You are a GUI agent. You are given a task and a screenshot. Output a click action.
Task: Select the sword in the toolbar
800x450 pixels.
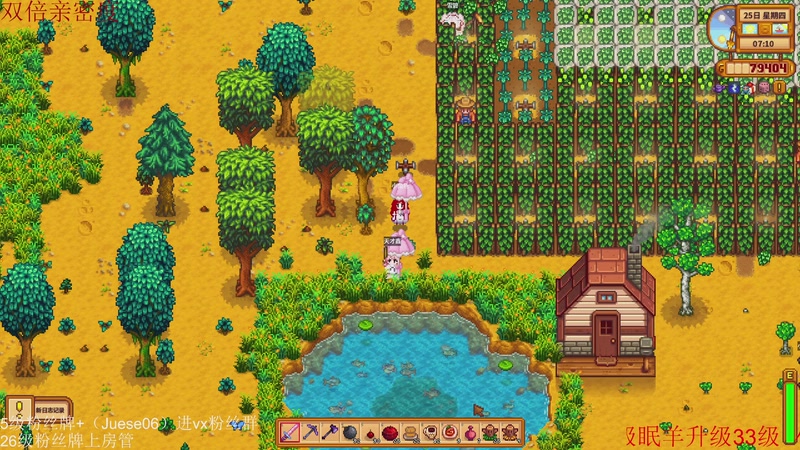tap(290, 432)
